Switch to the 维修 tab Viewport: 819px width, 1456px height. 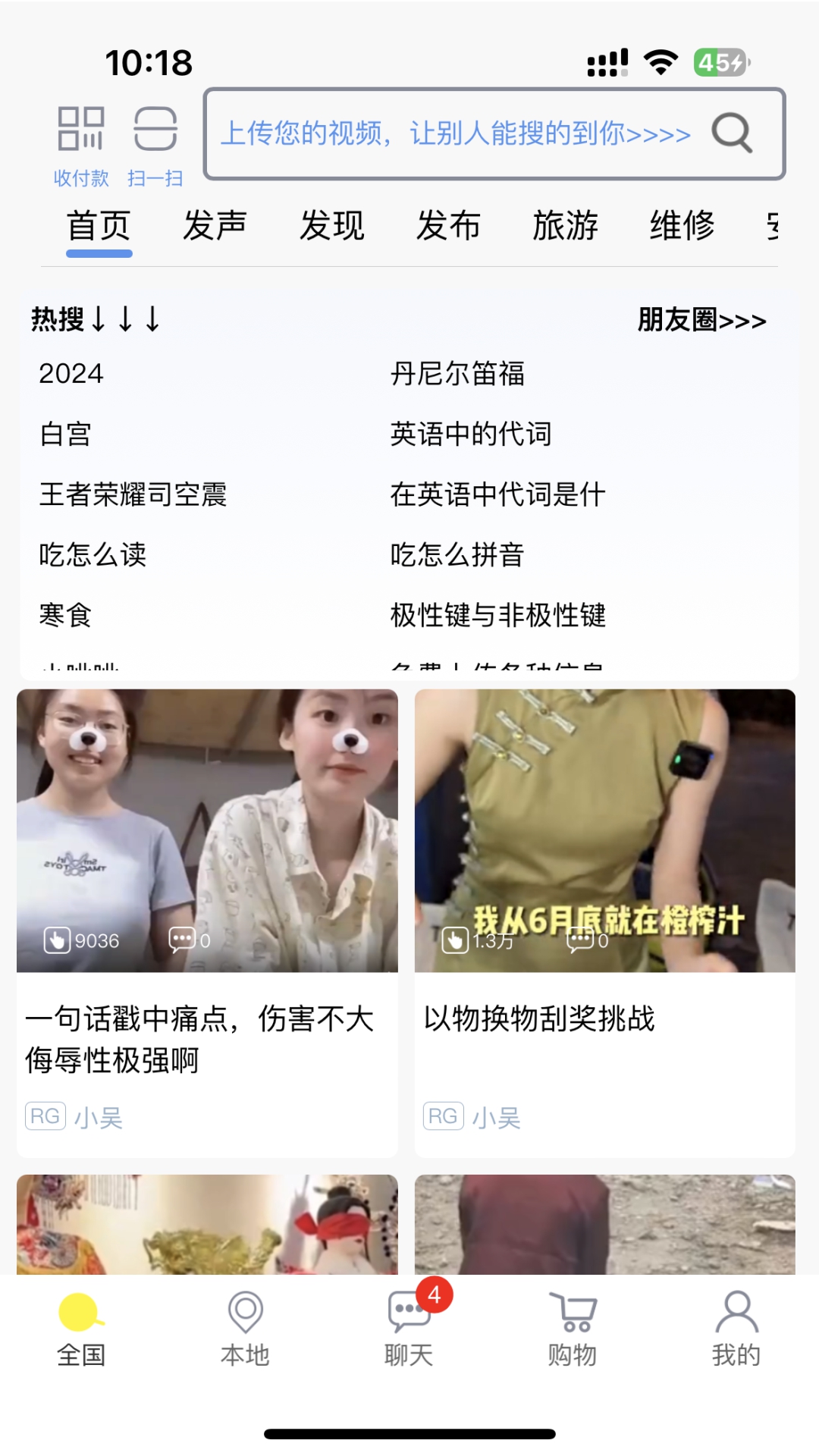pyautogui.click(x=682, y=226)
